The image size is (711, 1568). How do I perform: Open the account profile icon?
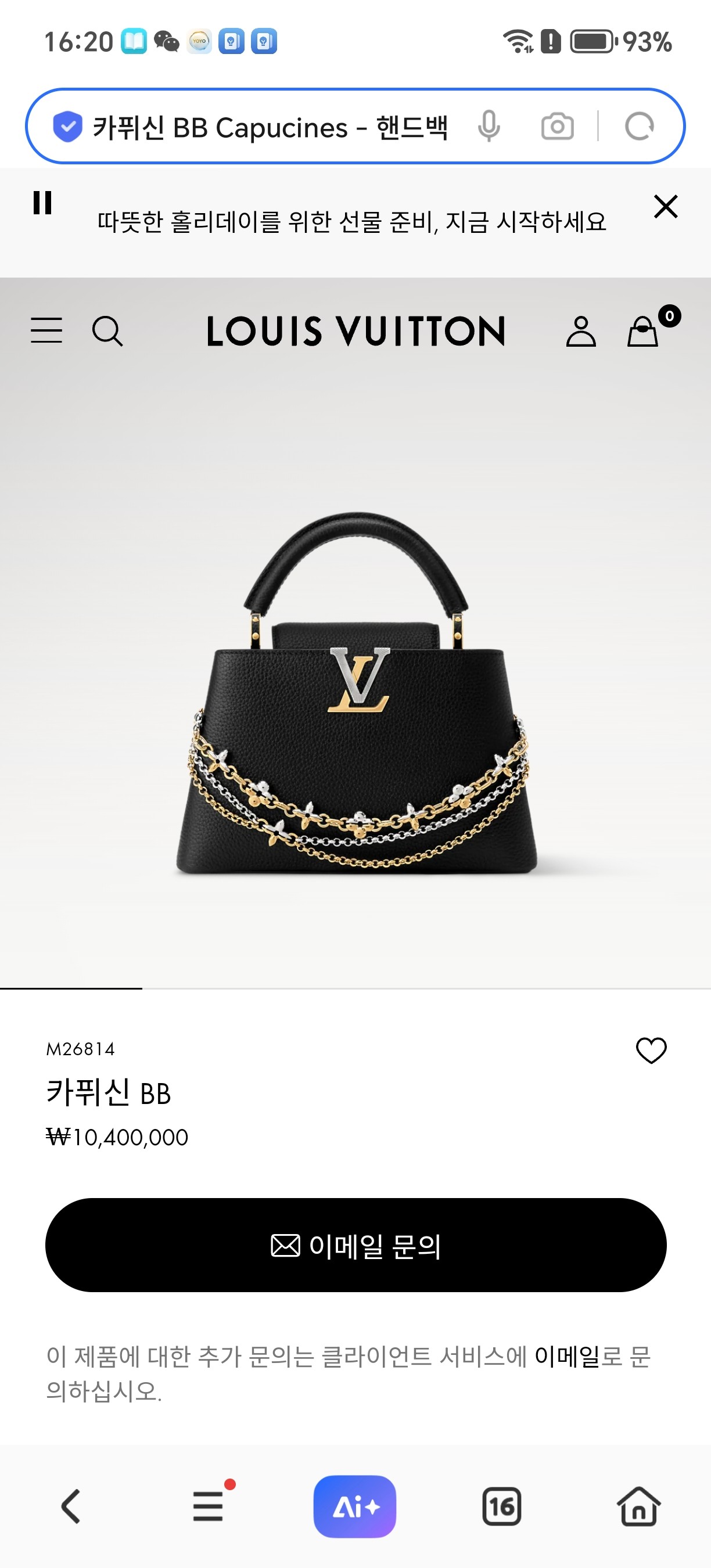[581, 331]
